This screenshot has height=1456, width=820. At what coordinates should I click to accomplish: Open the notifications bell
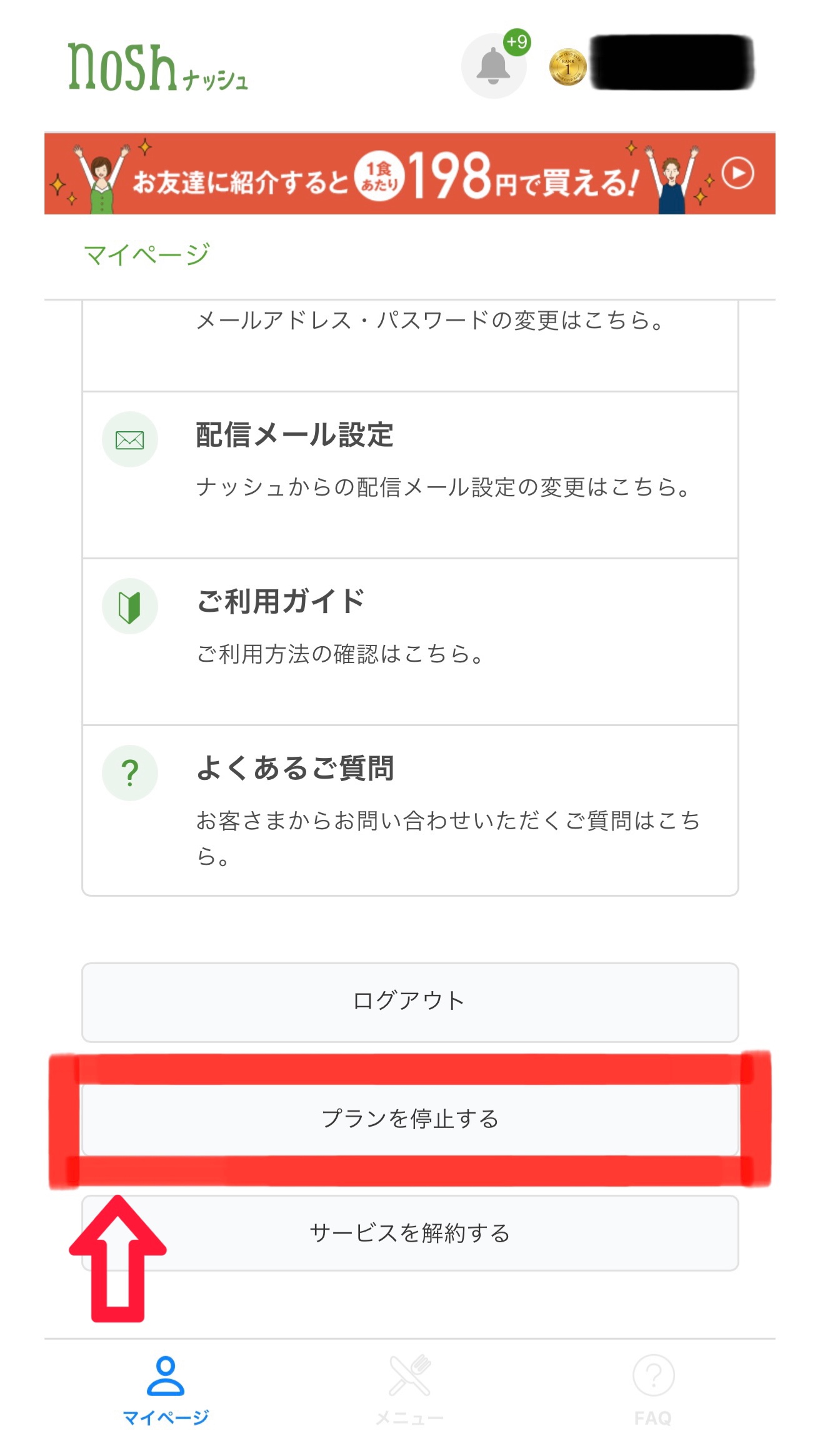494,66
